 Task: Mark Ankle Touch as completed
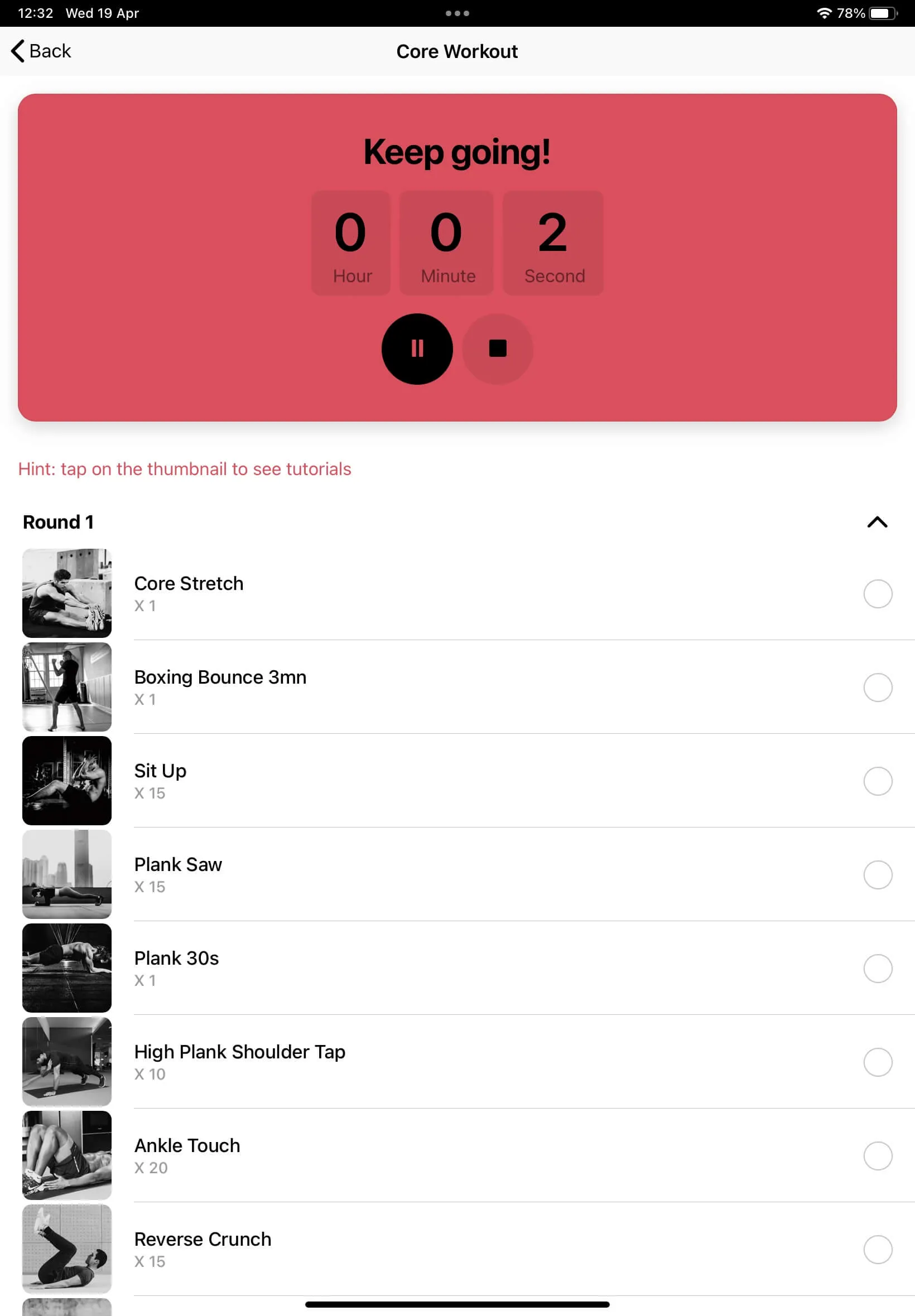(x=877, y=1155)
